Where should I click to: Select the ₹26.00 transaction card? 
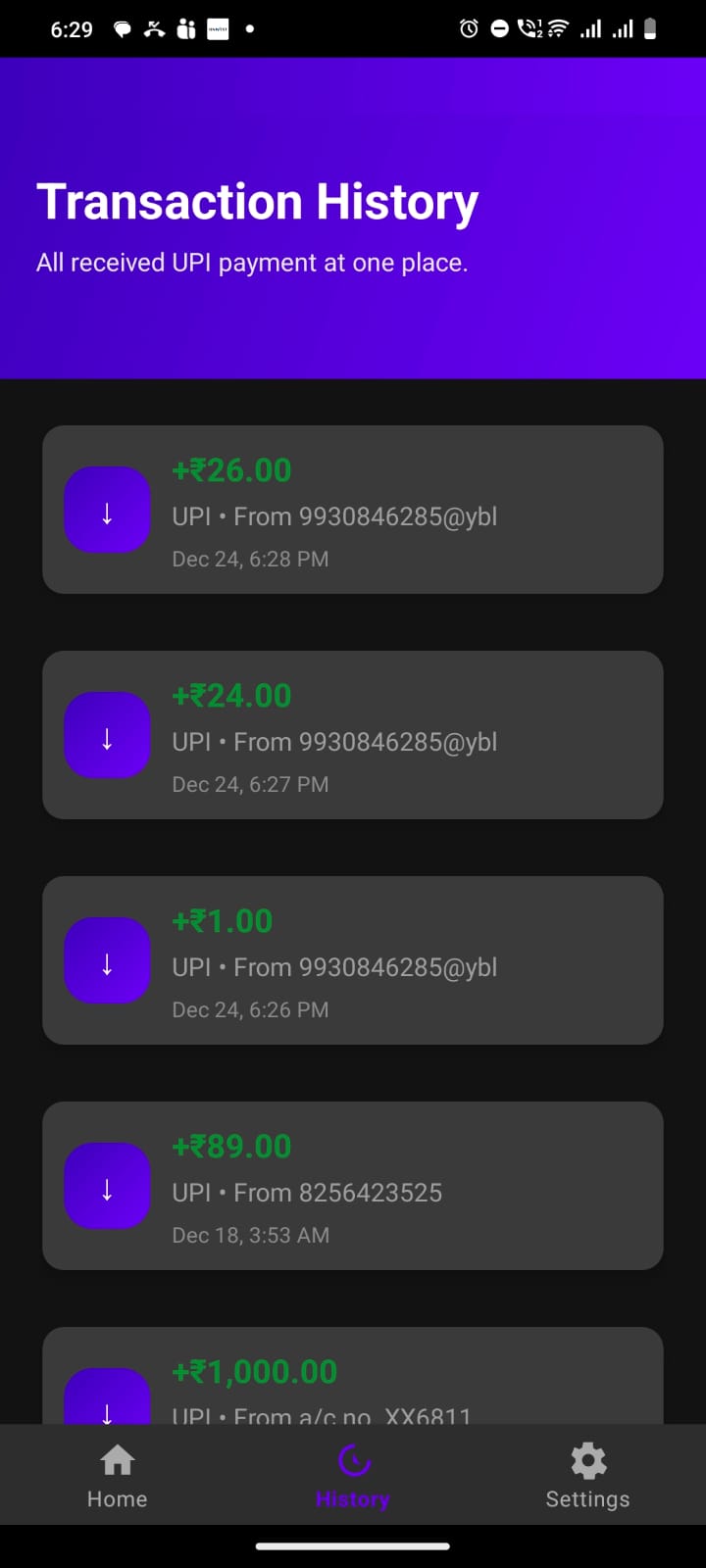click(x=353, y=510)
